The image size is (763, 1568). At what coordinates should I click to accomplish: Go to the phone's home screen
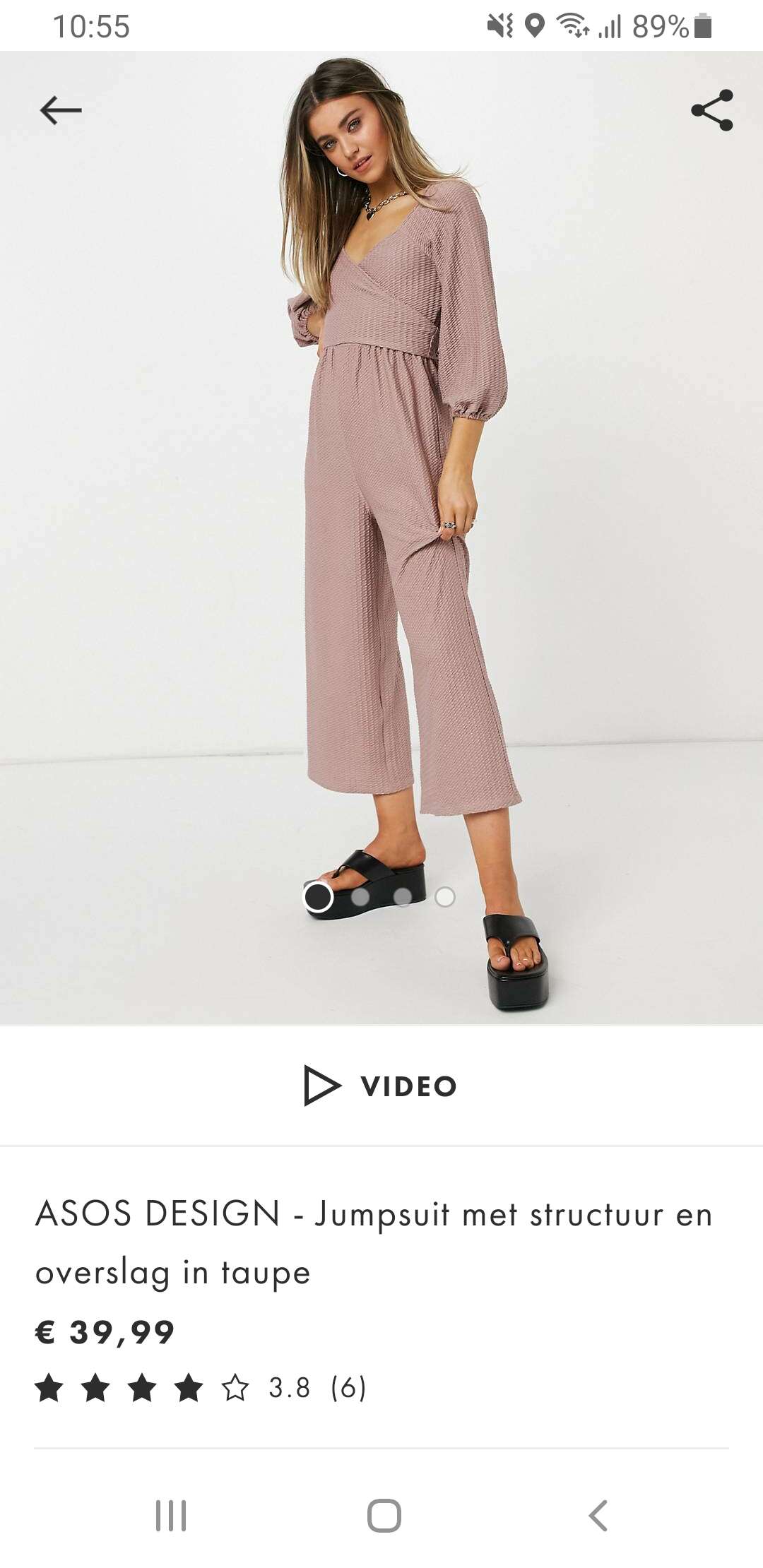(x=384, y=1516)
